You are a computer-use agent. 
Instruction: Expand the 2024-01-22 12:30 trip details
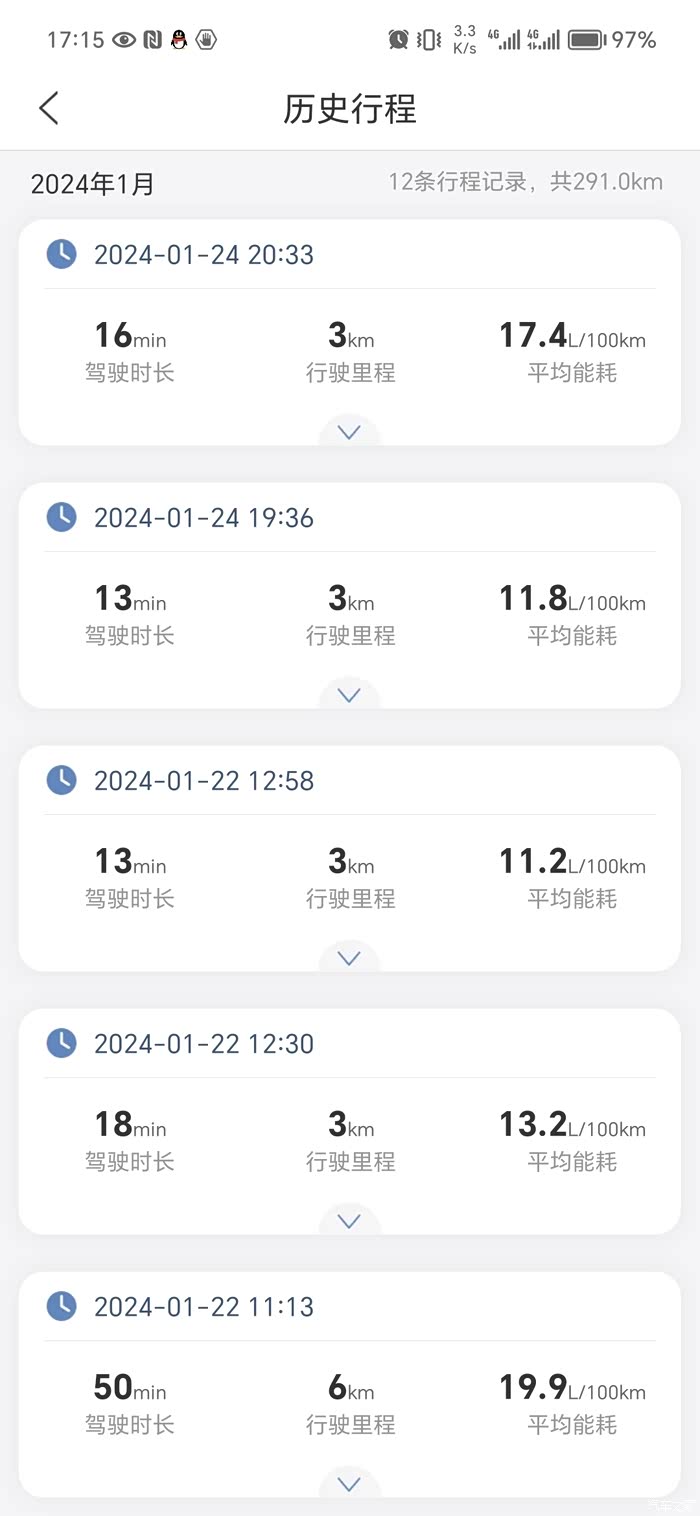(349, 1221)
